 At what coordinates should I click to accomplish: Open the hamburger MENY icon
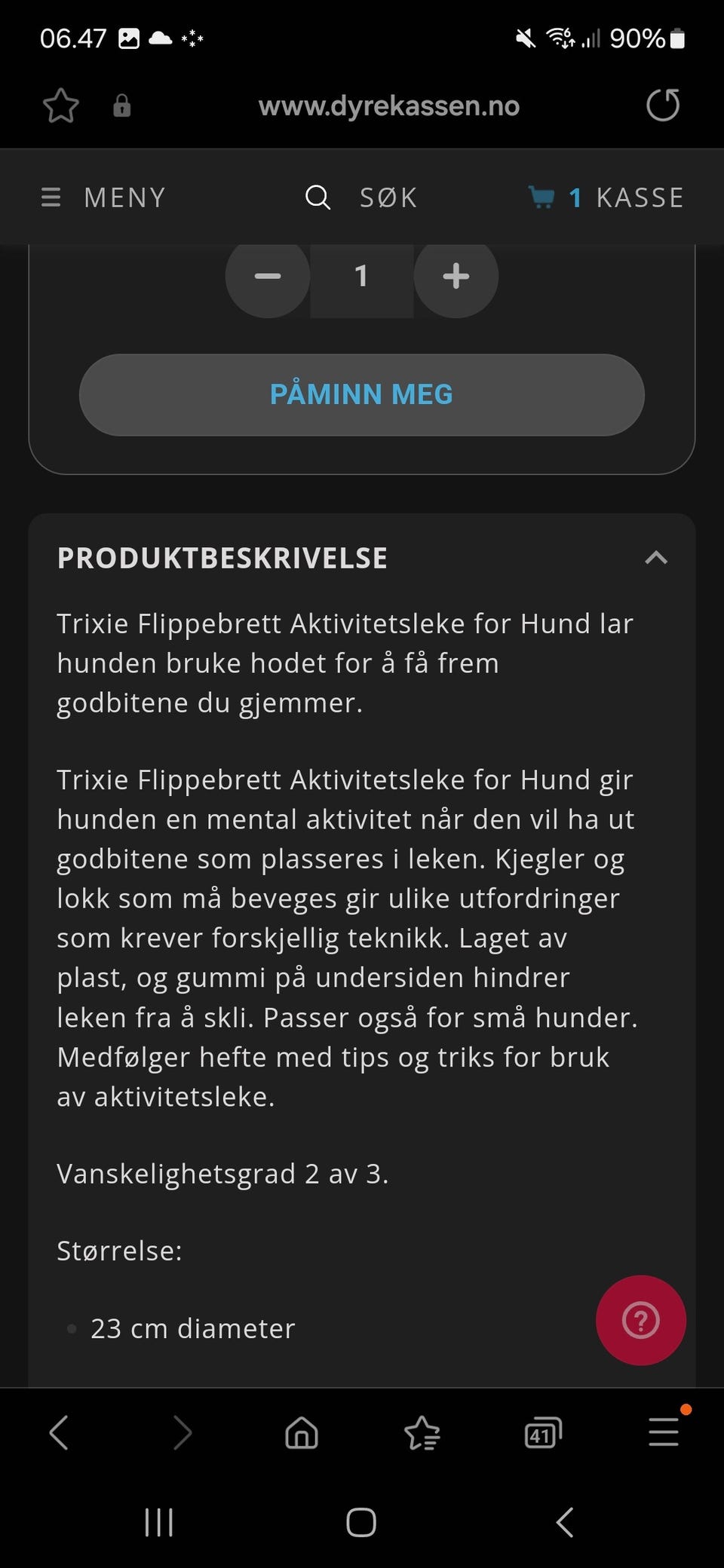(50, 197)
